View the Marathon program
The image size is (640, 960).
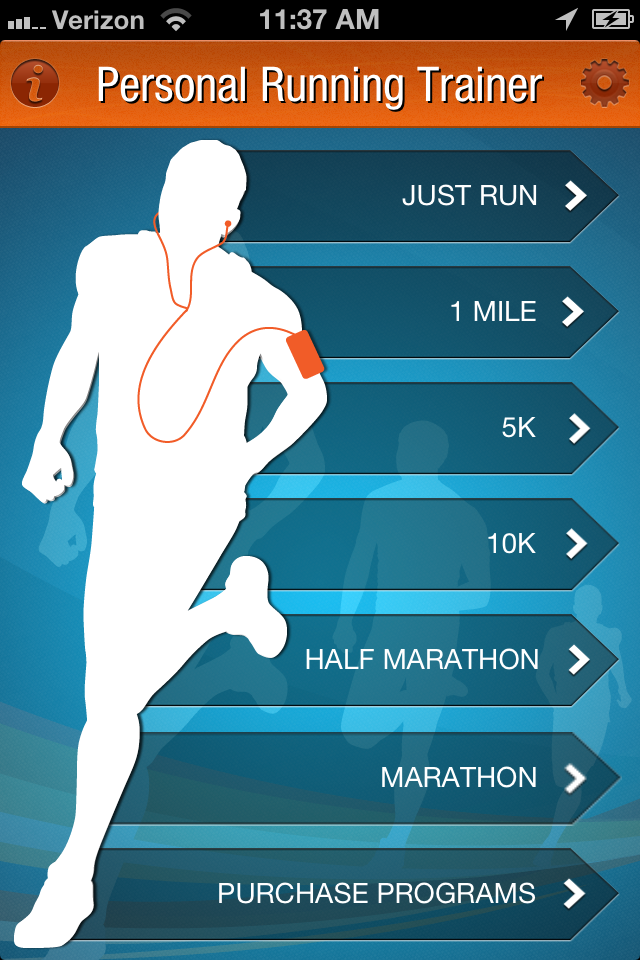460,778
